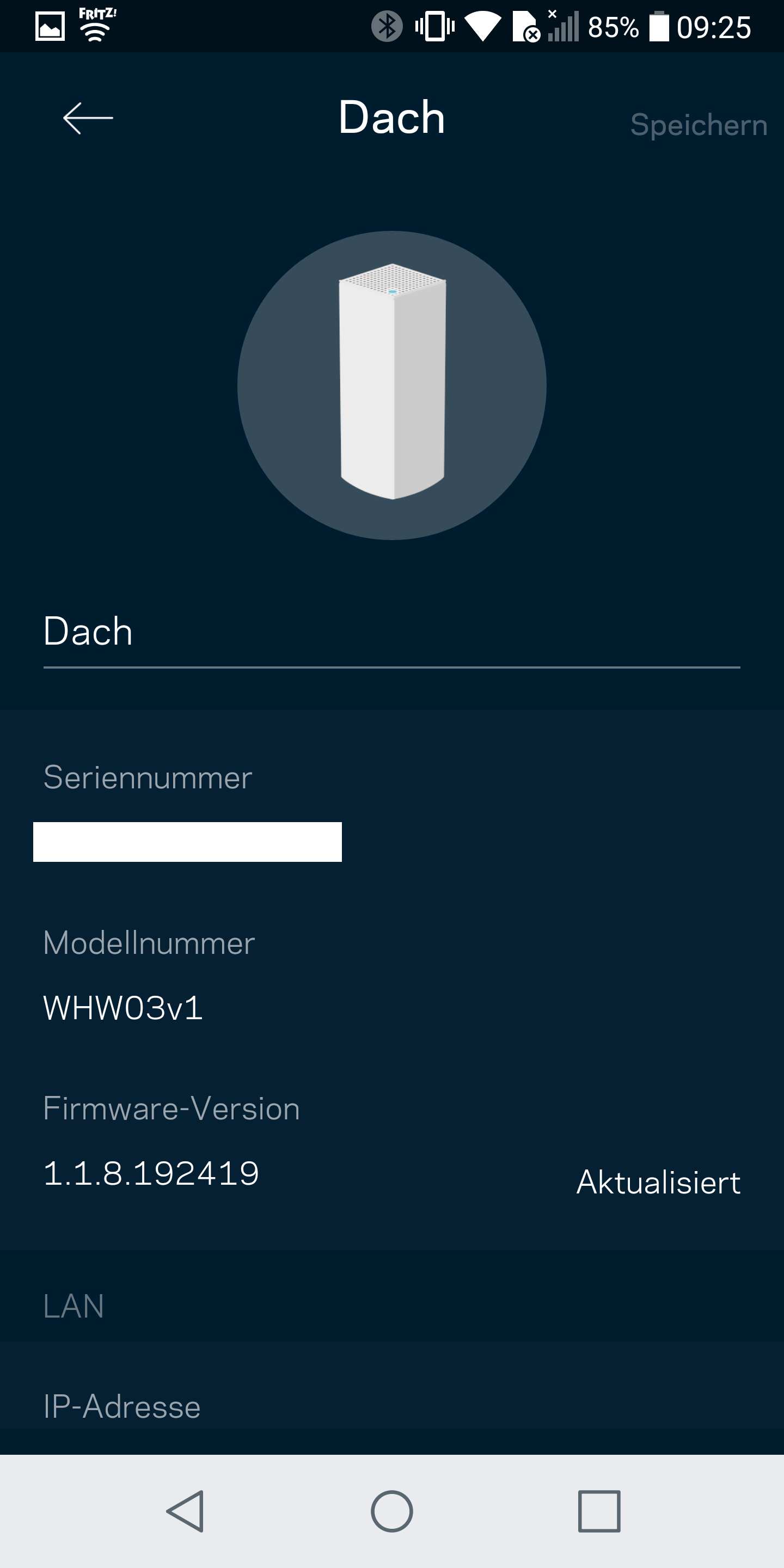
Task: Tap the system home button
Action: pos(391,1511)
